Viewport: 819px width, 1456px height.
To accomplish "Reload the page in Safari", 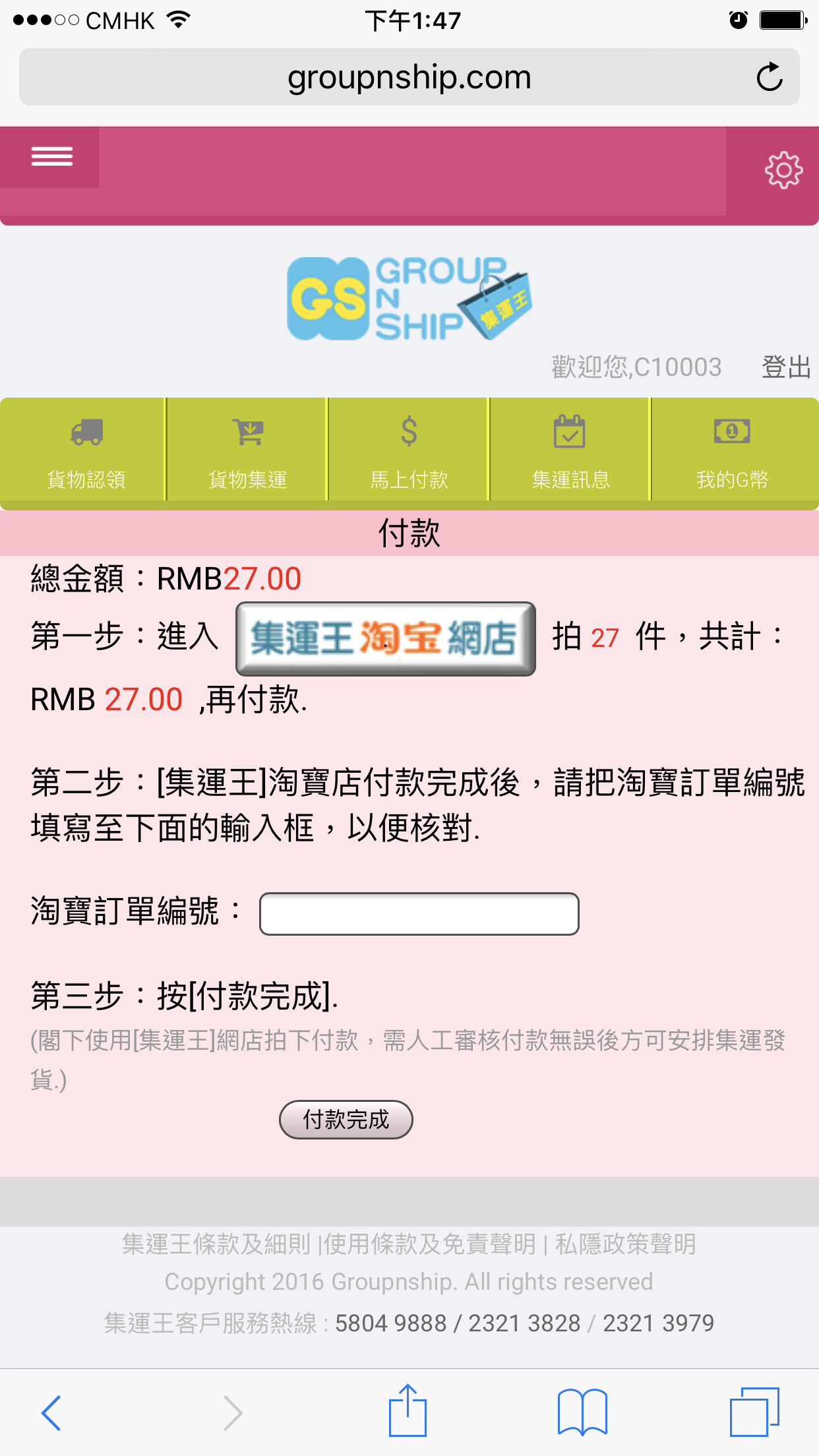I will (x=769, y=77).
